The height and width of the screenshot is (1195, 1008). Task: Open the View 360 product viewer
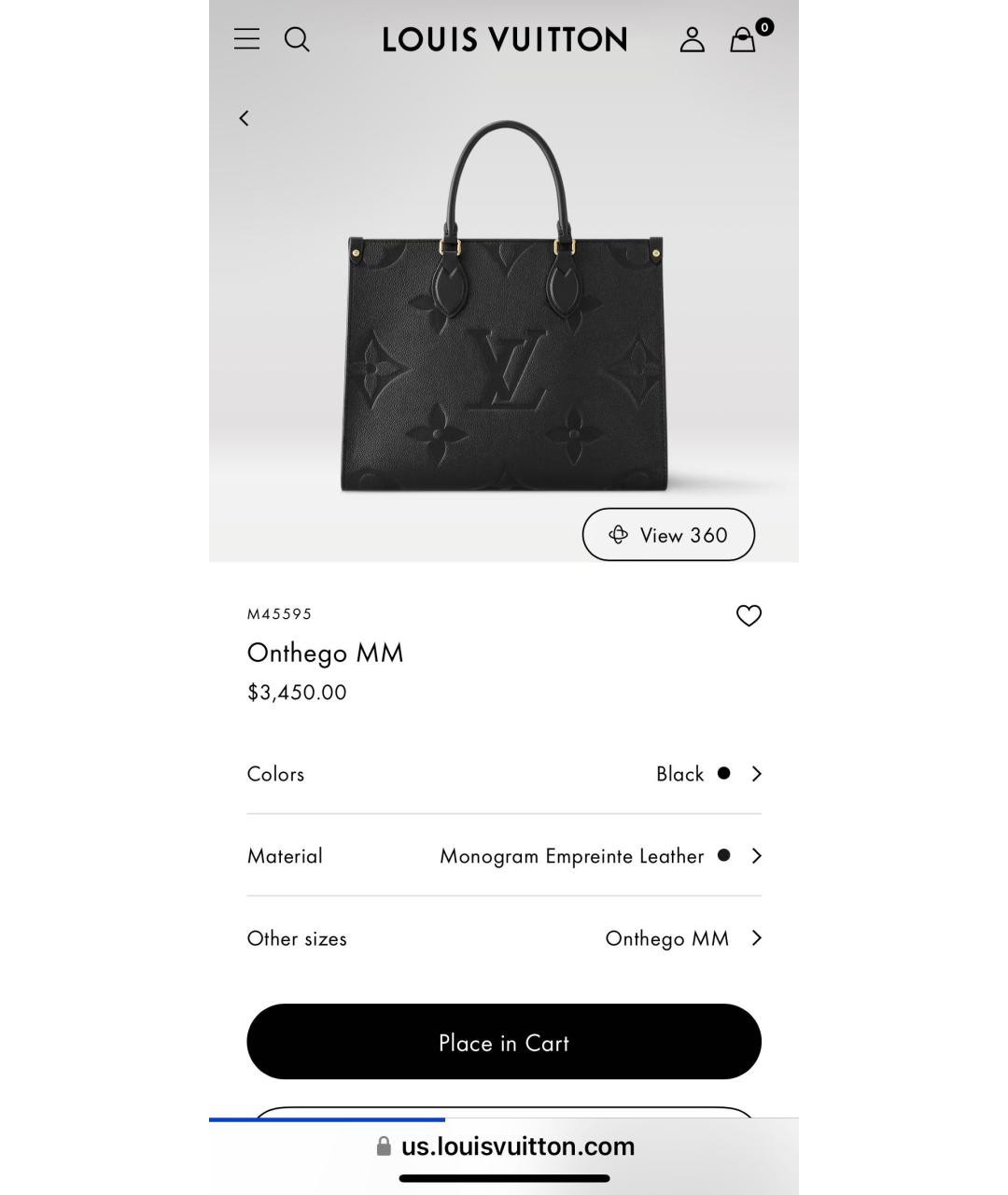(668, 535)
